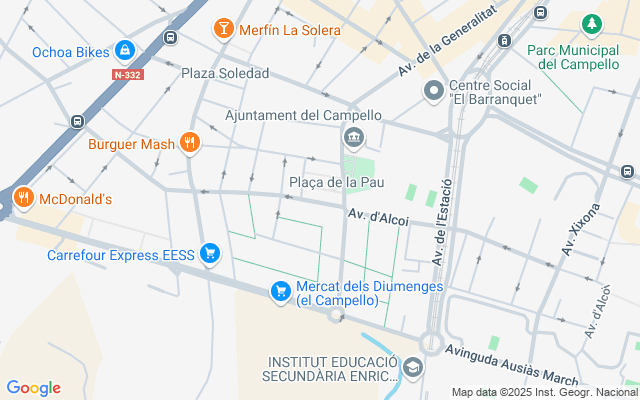
Task: Select the Parc Municipal del Campello pin
Action: tap(592, 24)
